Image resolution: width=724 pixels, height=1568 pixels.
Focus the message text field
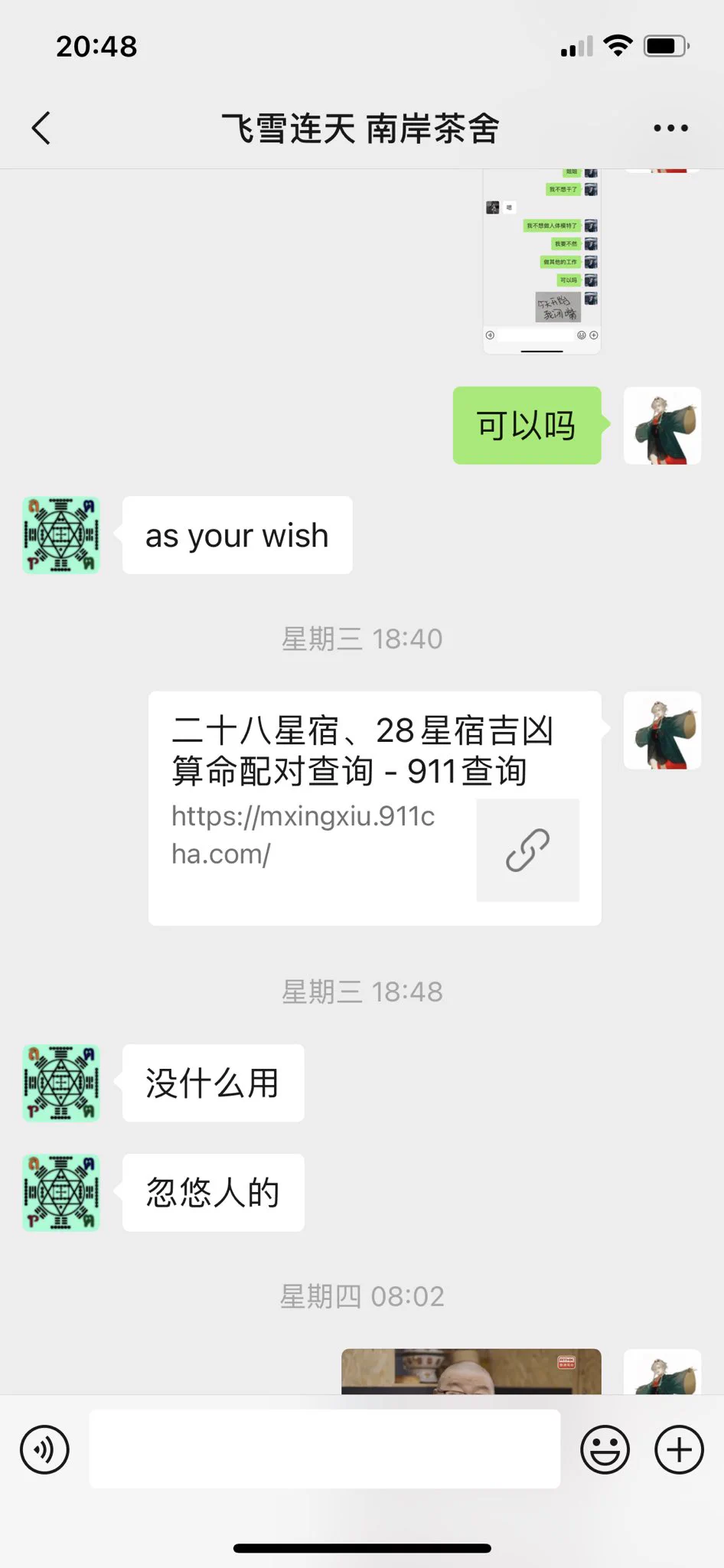pyautogui.click(x=324, y=1449)
